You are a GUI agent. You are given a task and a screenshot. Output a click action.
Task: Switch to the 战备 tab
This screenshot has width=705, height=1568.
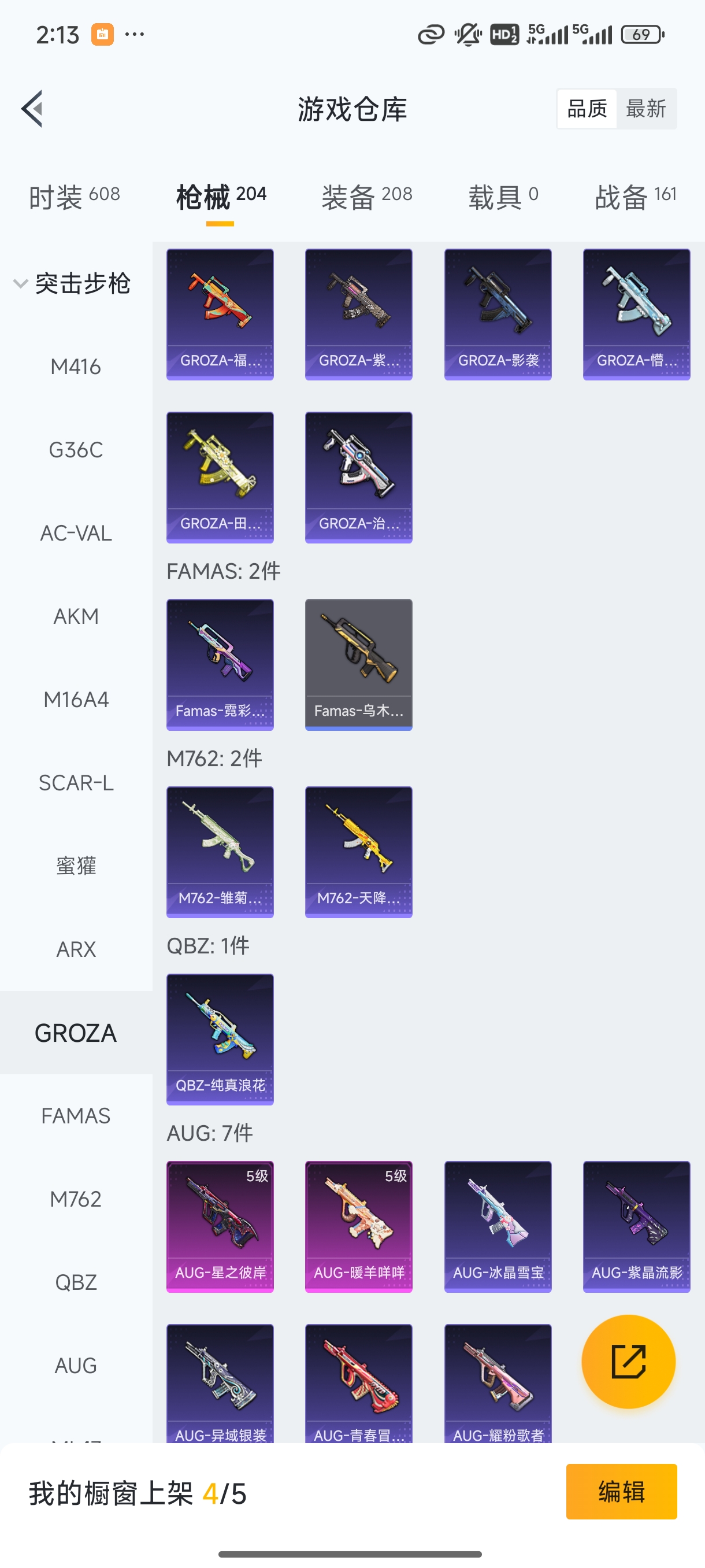635,197
